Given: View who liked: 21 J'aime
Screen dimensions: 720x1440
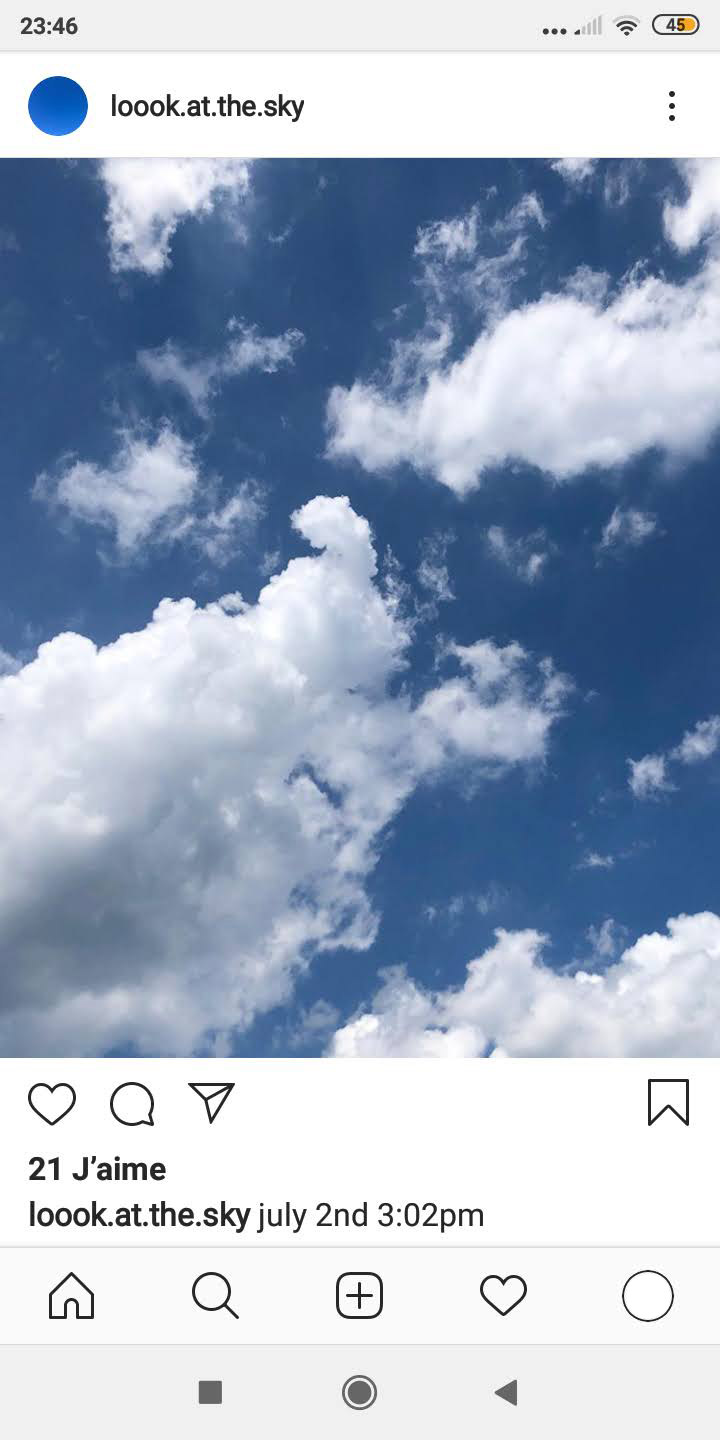Looking at the screenshot, I should (97, 1168).
